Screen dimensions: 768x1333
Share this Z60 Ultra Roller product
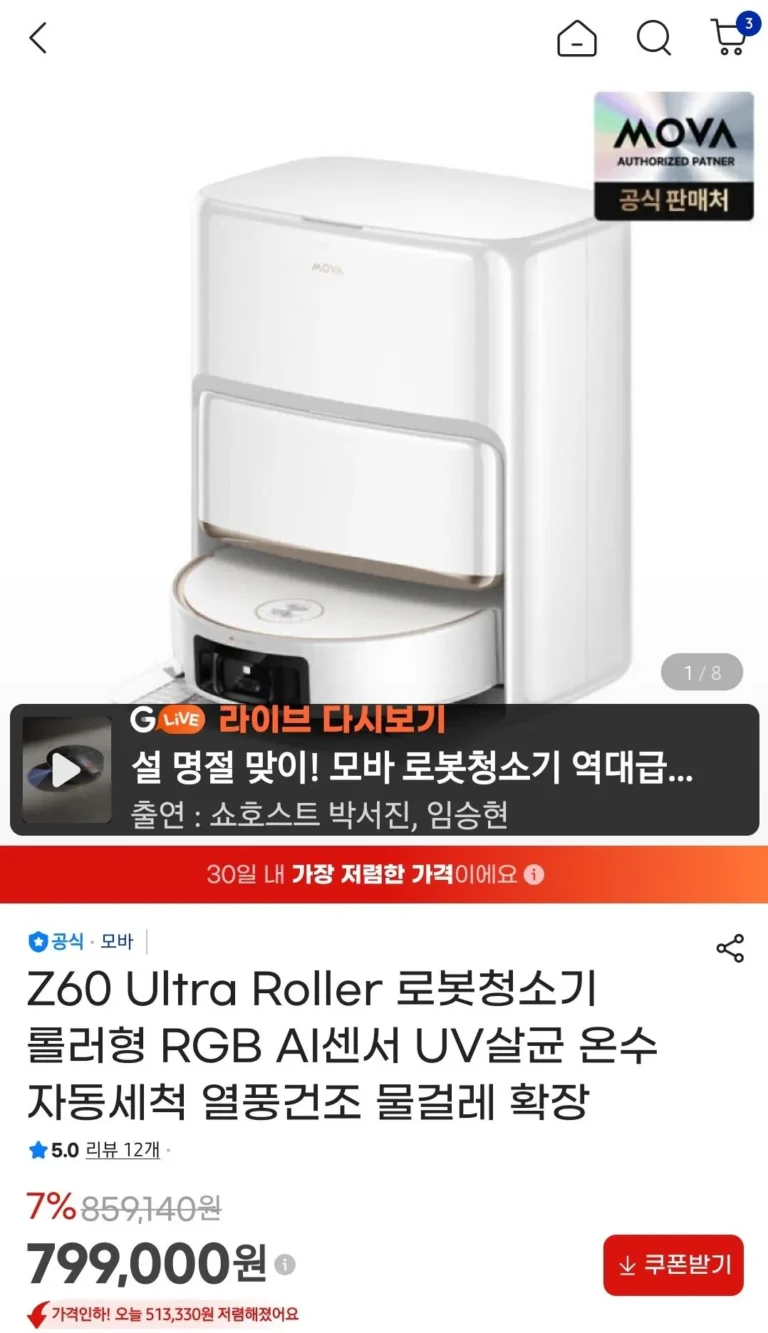click(730, 949)
